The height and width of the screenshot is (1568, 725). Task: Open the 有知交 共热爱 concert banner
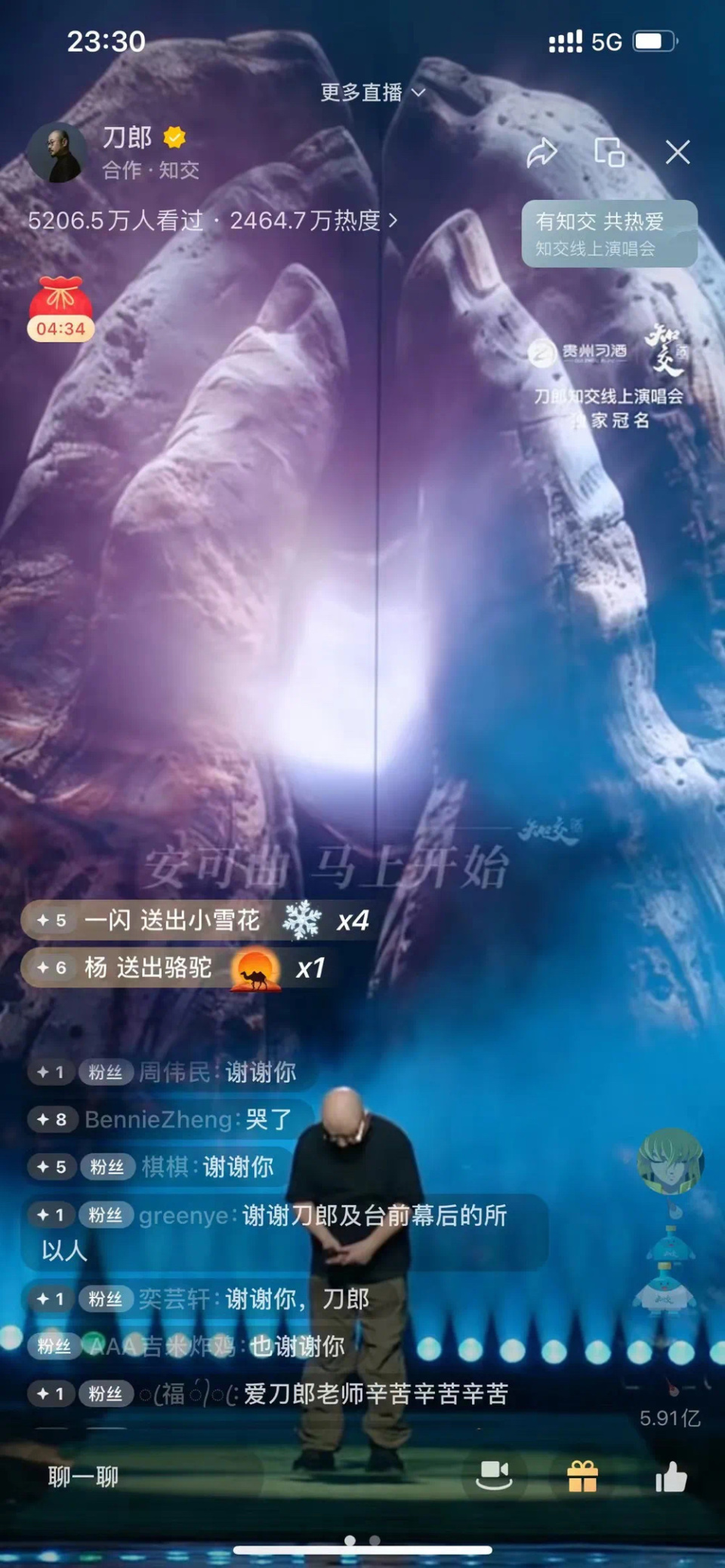pos(609,233)
